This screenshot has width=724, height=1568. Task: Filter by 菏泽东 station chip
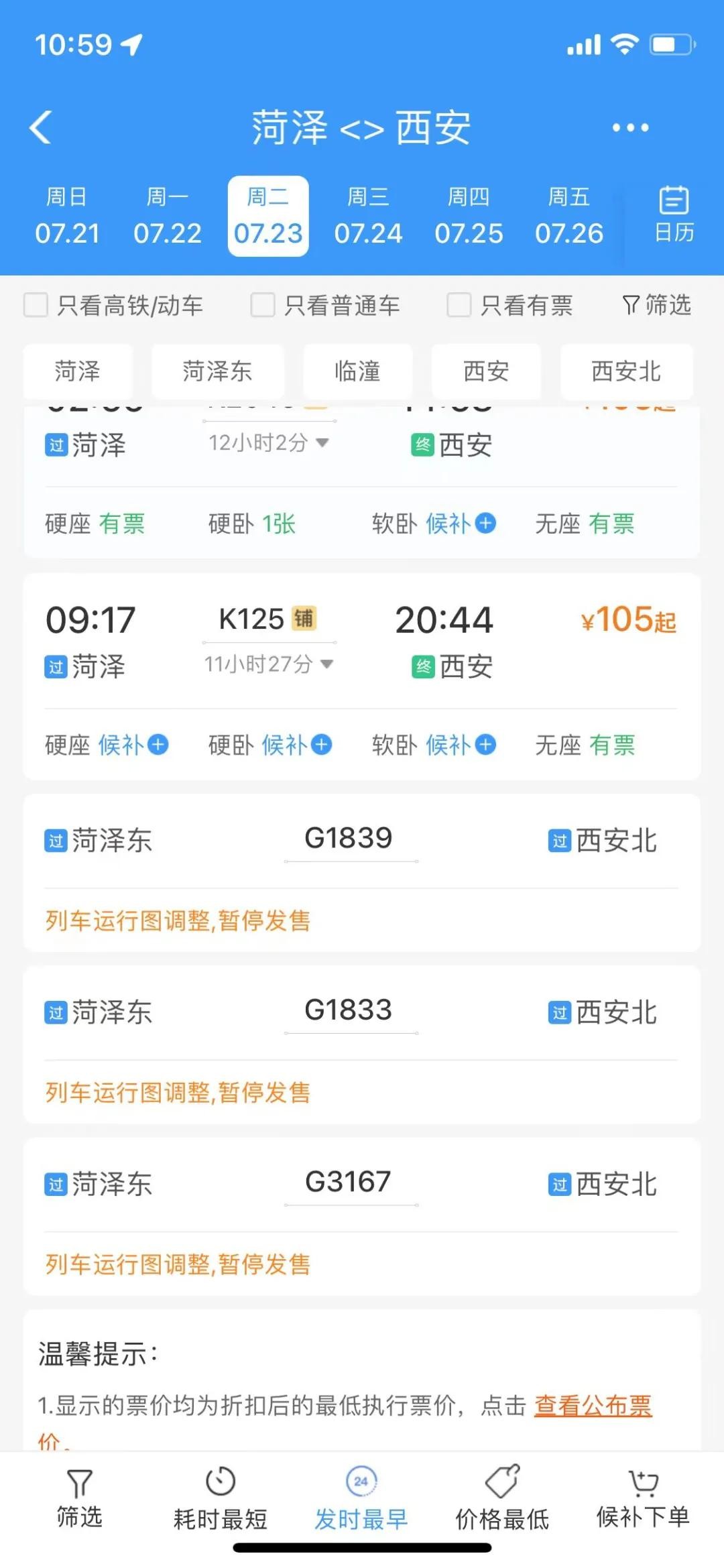[x=217, y=371]
